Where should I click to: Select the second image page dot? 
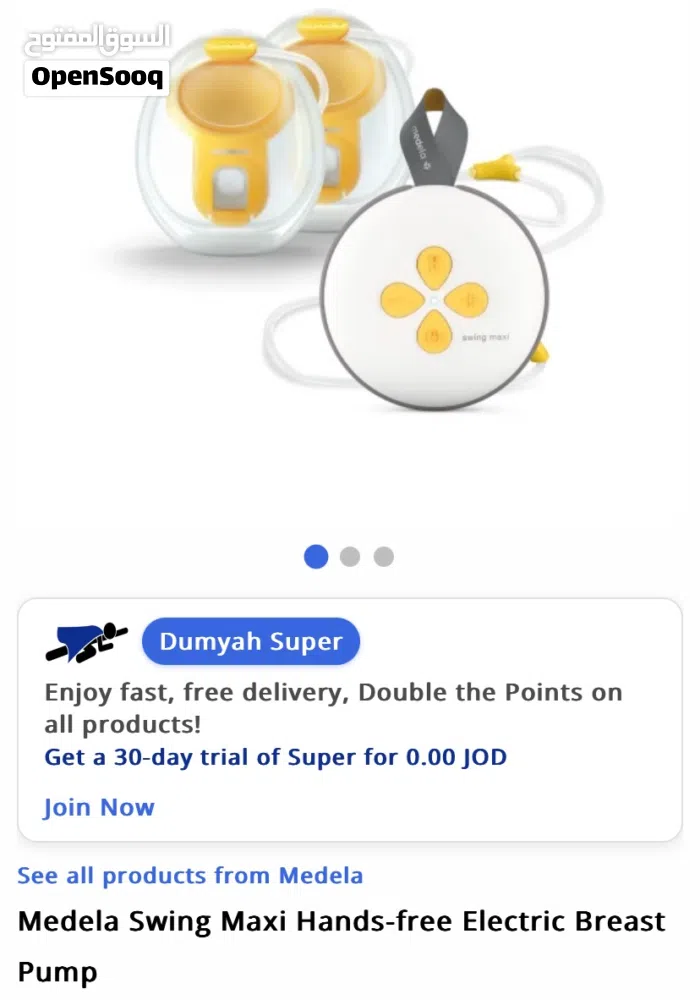(349, 557)
